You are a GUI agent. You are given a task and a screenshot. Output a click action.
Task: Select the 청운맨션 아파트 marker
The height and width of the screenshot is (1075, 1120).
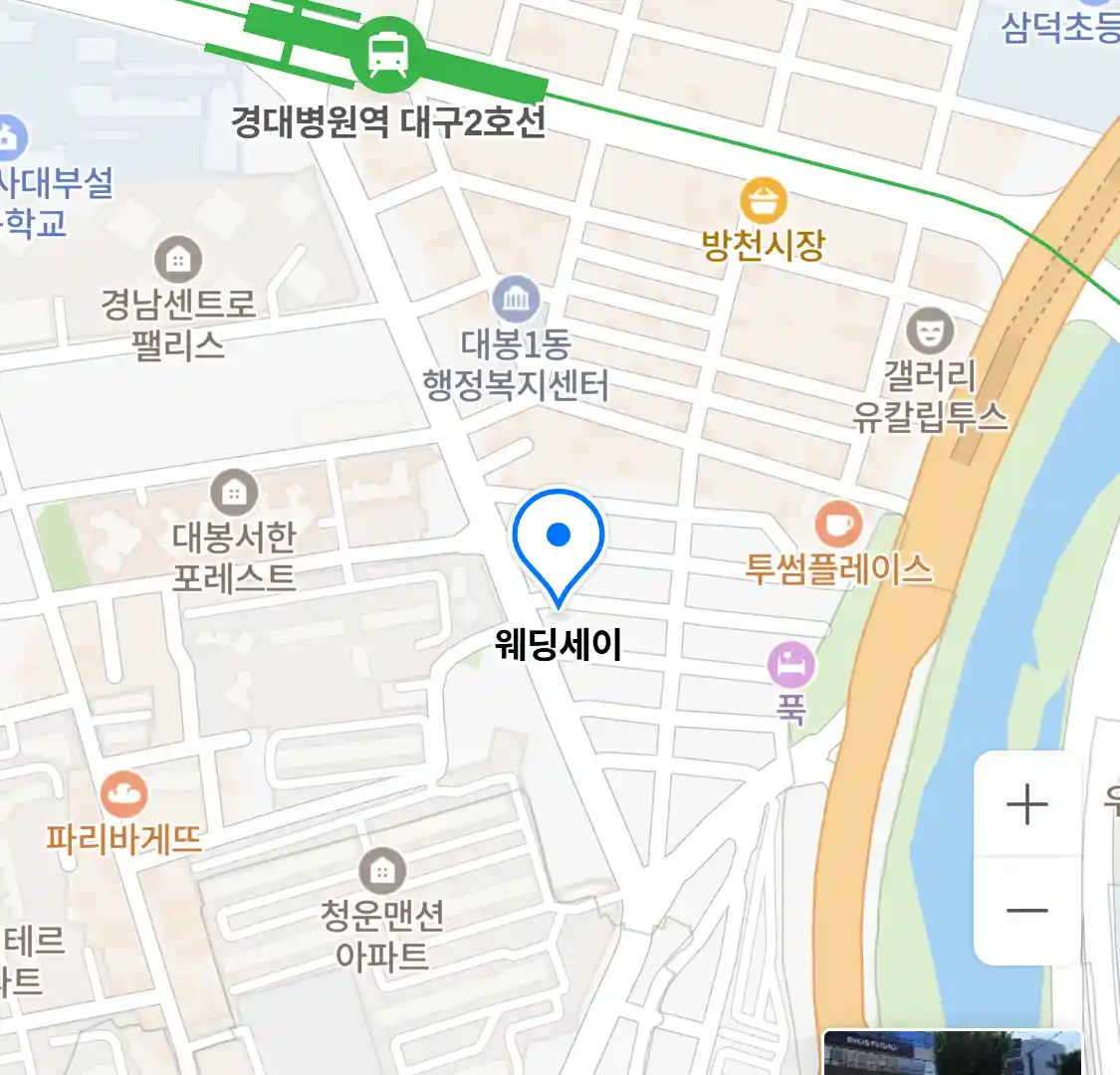click(x=381, y=872)
